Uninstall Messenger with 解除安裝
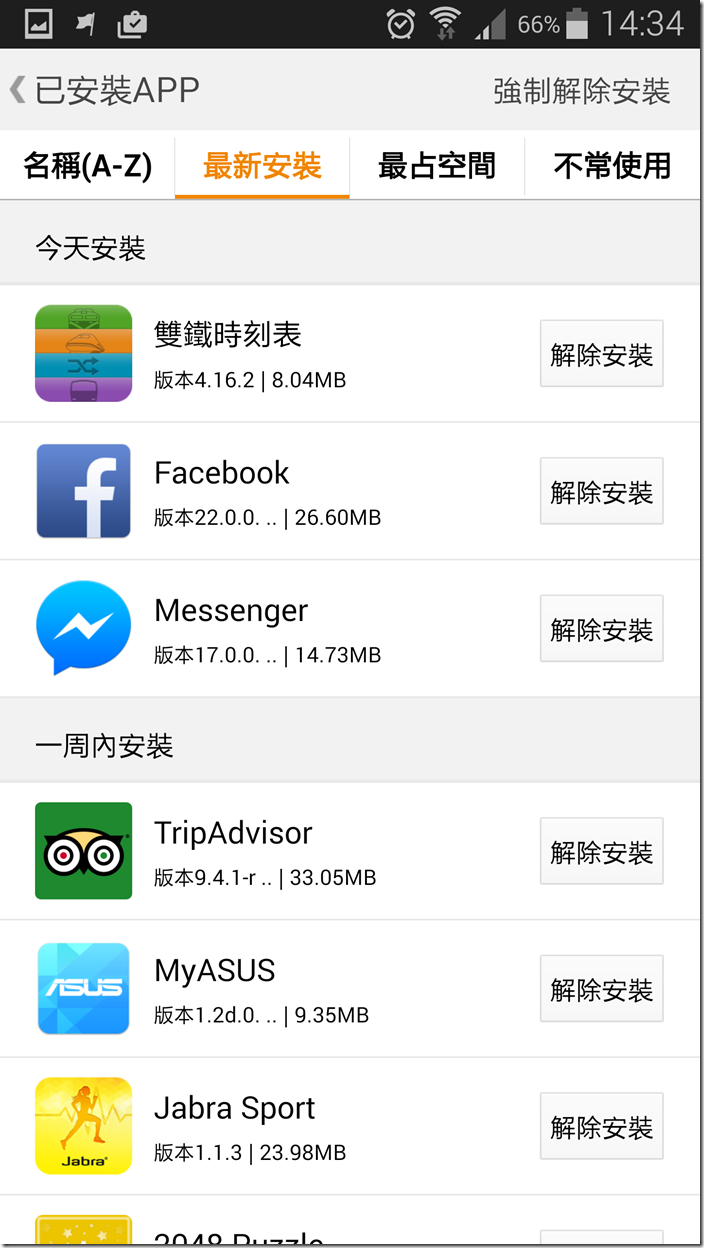 (601, 629)
